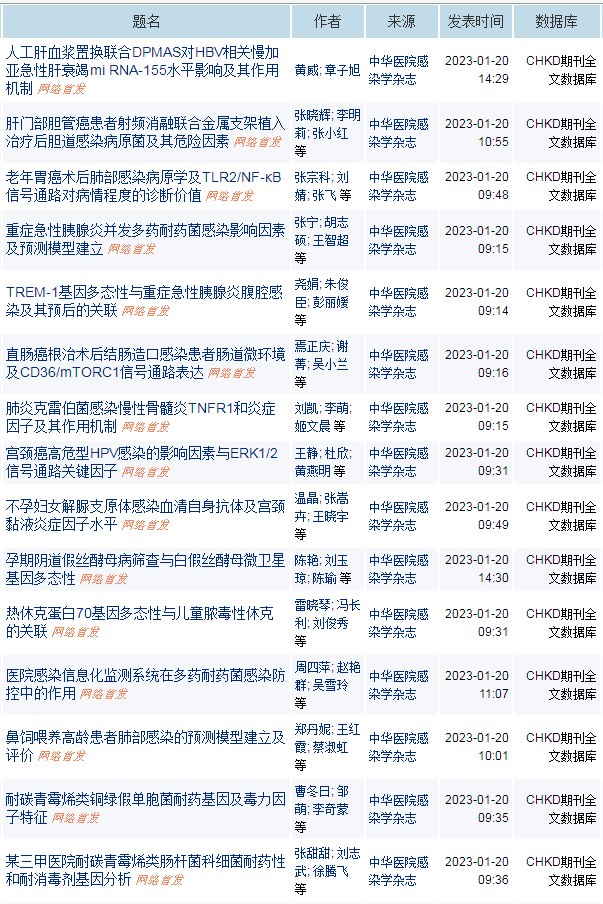
Task: Open the 不孕妇女解脲支原体感染 article
Action: click(145, 506)
